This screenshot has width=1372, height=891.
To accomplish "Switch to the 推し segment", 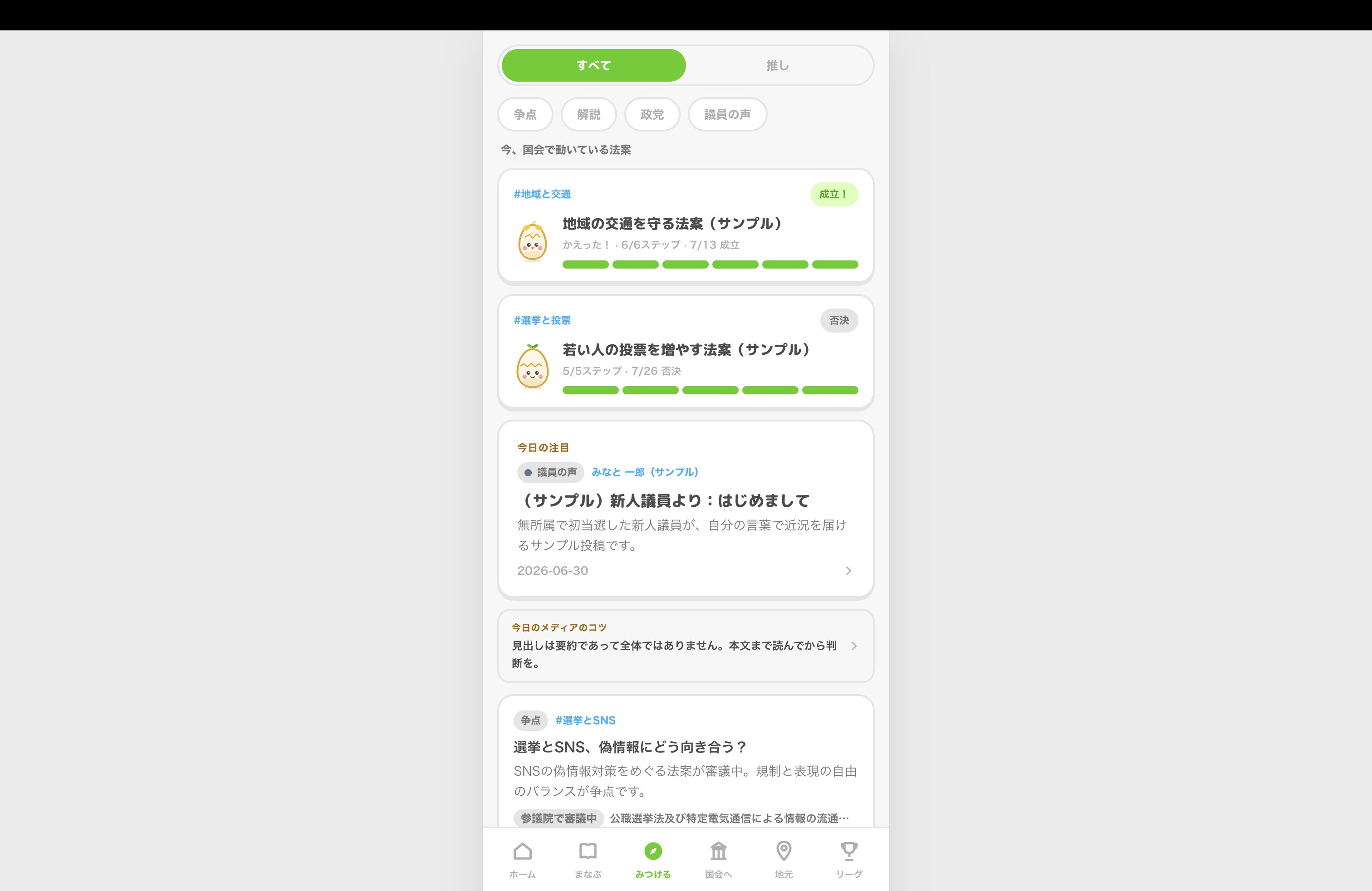I will pos(778,65).
